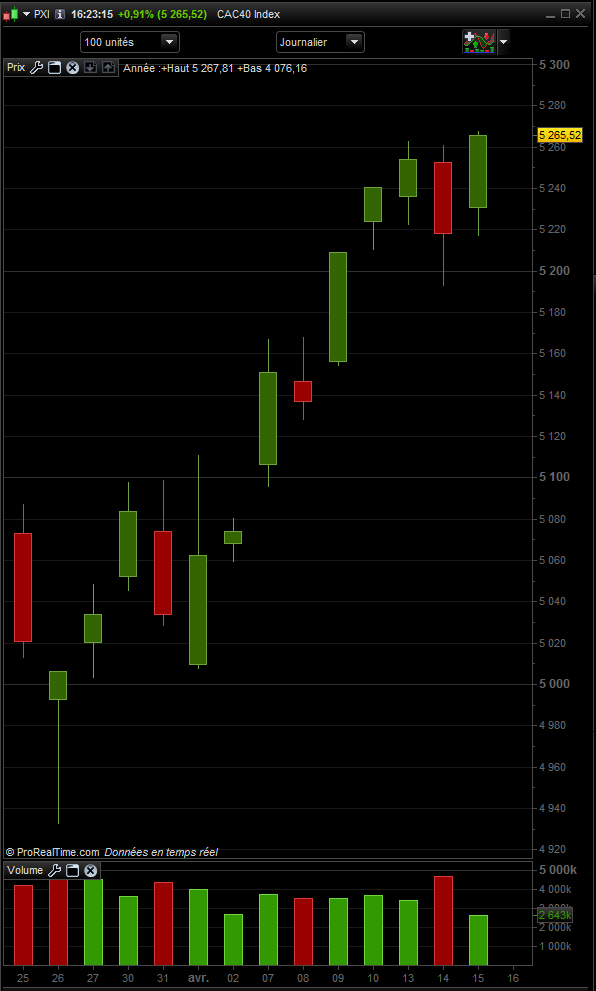Close the Volume panel
This screenshot has width=596, height=991.
90,870
